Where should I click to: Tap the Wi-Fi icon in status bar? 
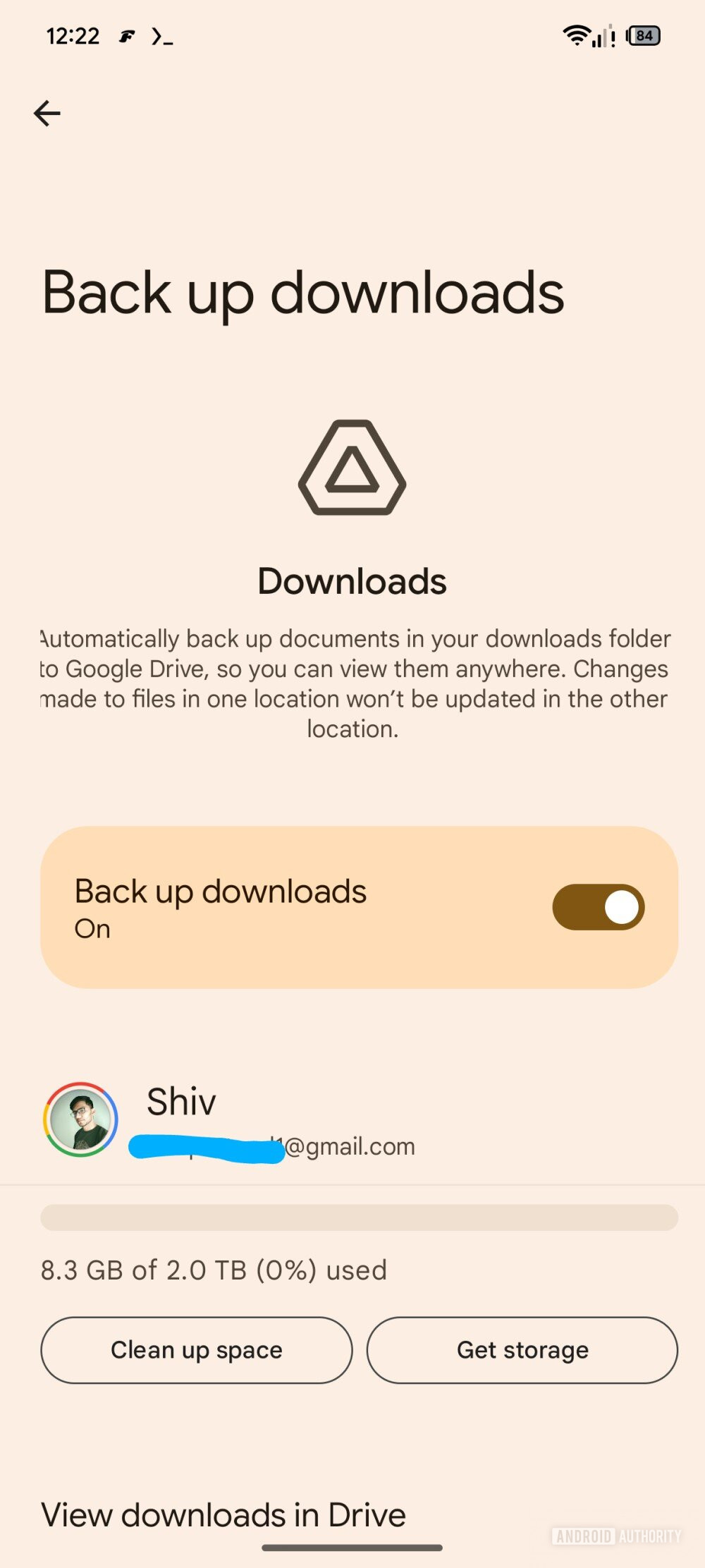[576, 35]
